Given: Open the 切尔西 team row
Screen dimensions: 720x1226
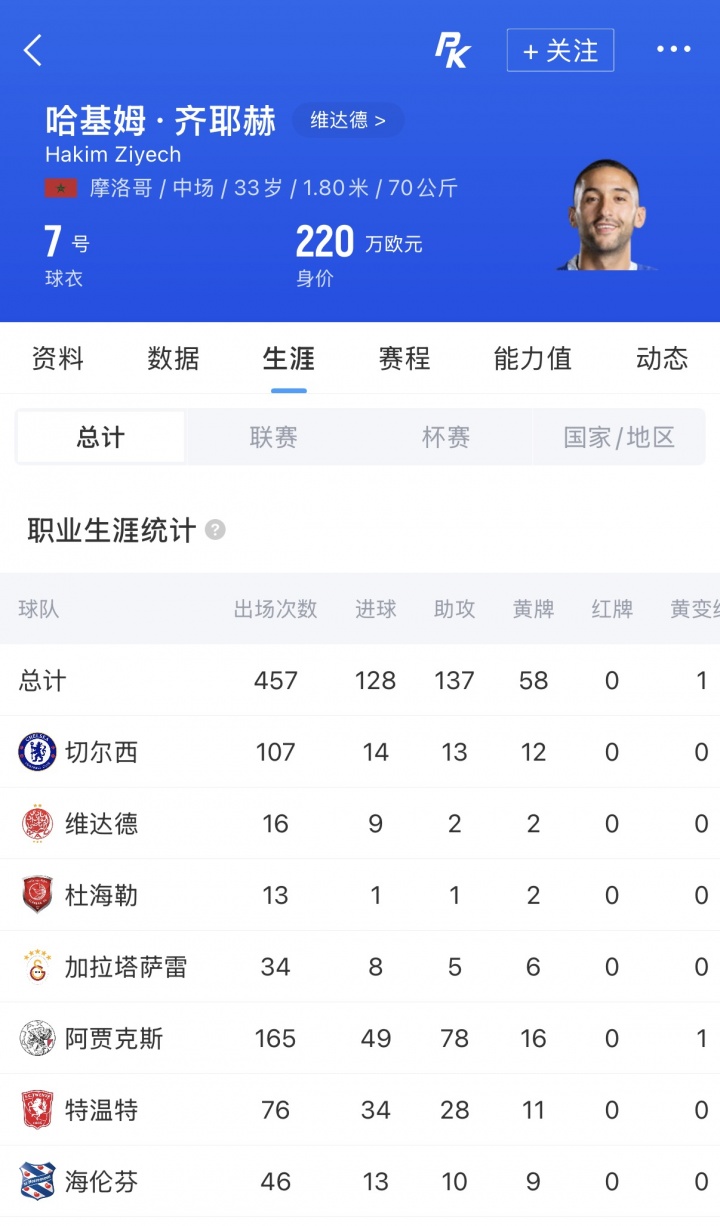Looking at the screenshot, I should click(x=360, y=752).
